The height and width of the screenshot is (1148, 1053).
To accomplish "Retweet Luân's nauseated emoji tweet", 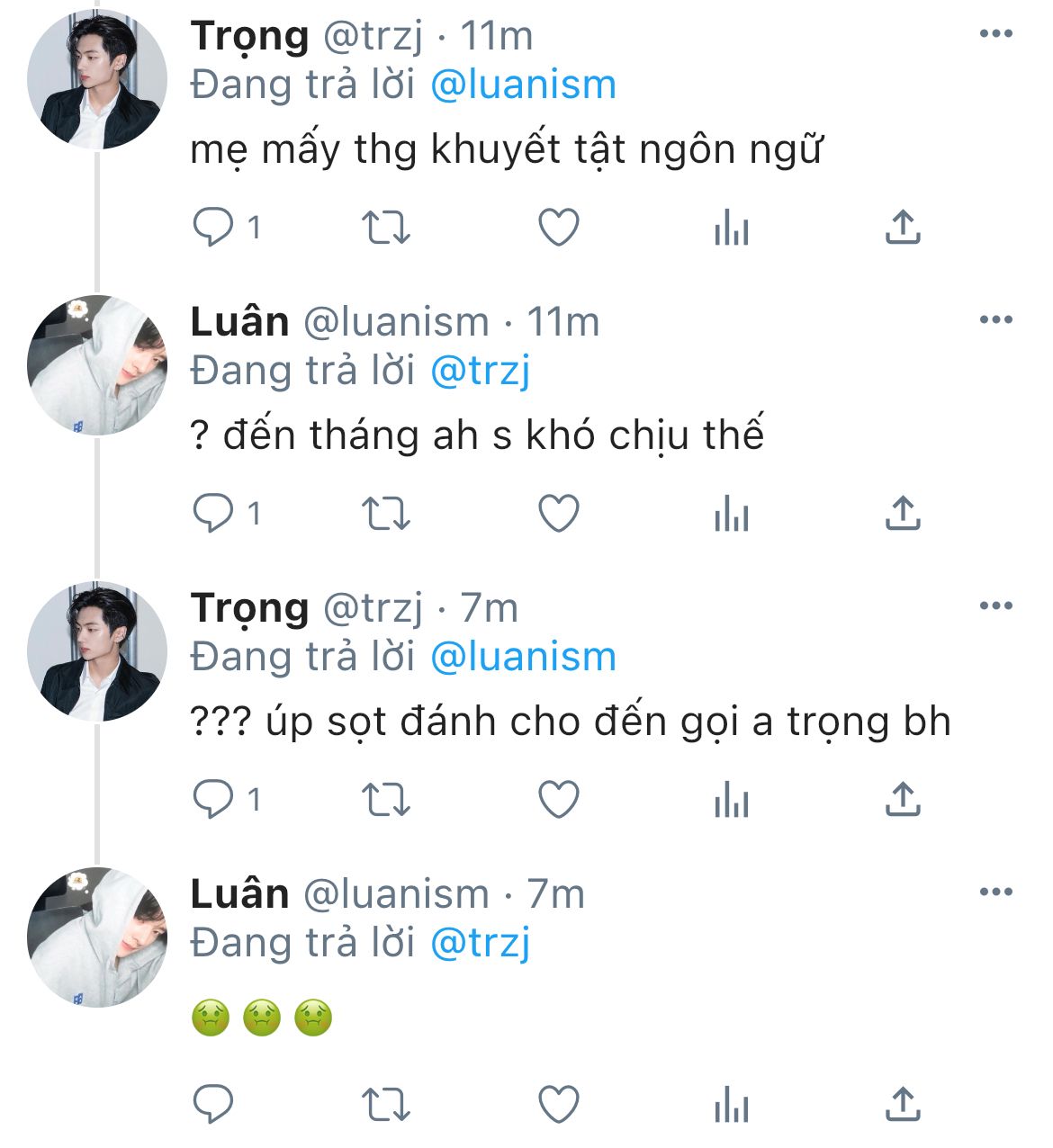I will pyautogui.click(x=386, y=1105).
